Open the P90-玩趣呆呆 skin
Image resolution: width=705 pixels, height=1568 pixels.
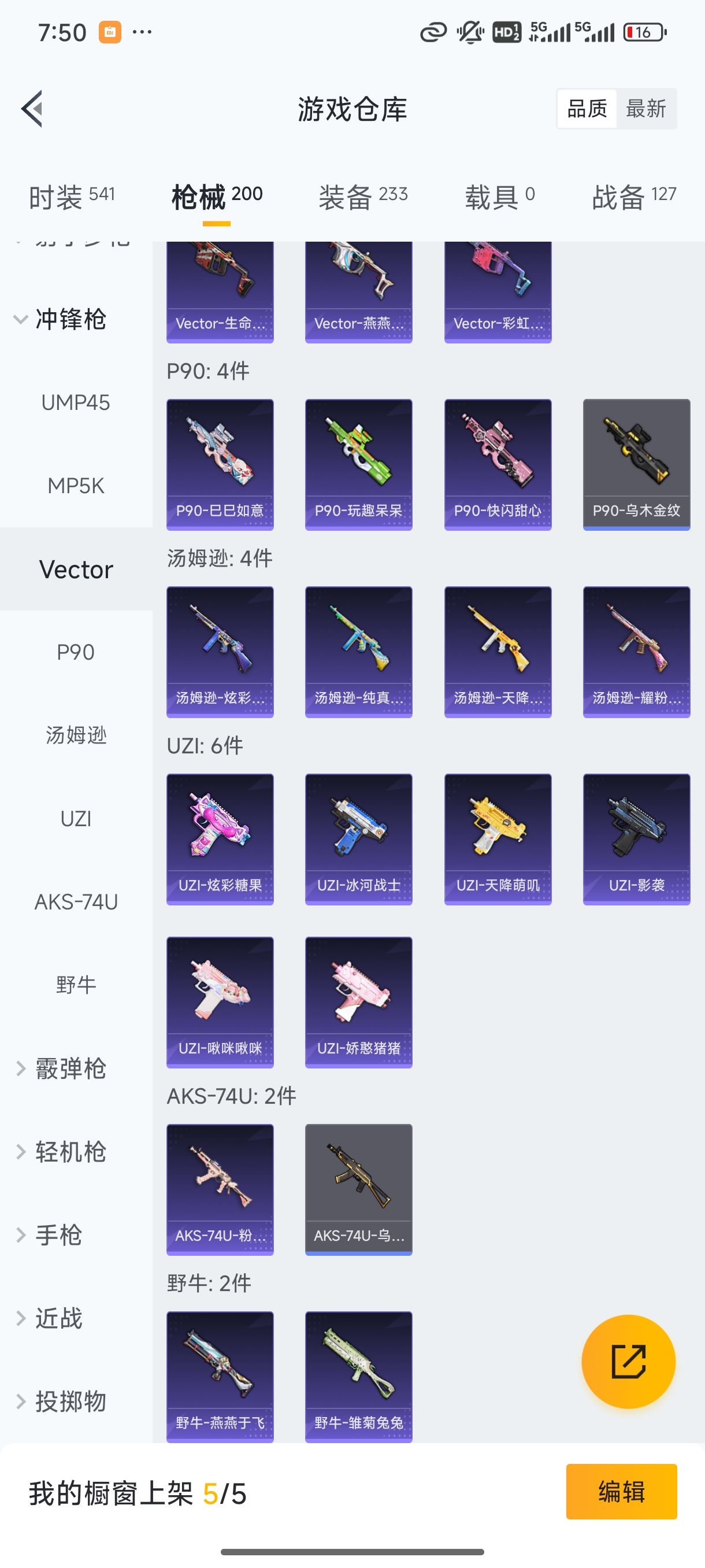[x=358, y=464]
